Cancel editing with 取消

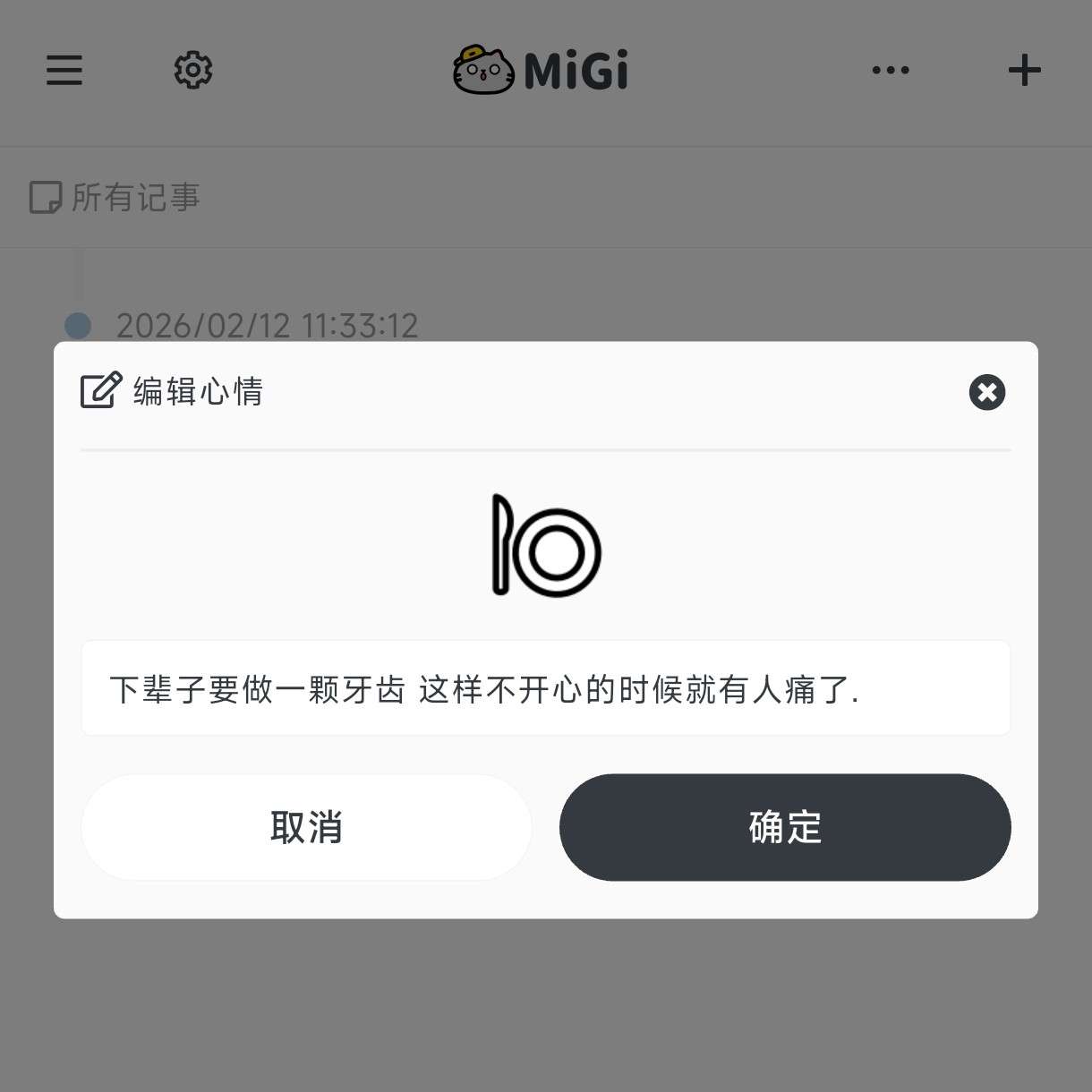click(x=306, y=827)
